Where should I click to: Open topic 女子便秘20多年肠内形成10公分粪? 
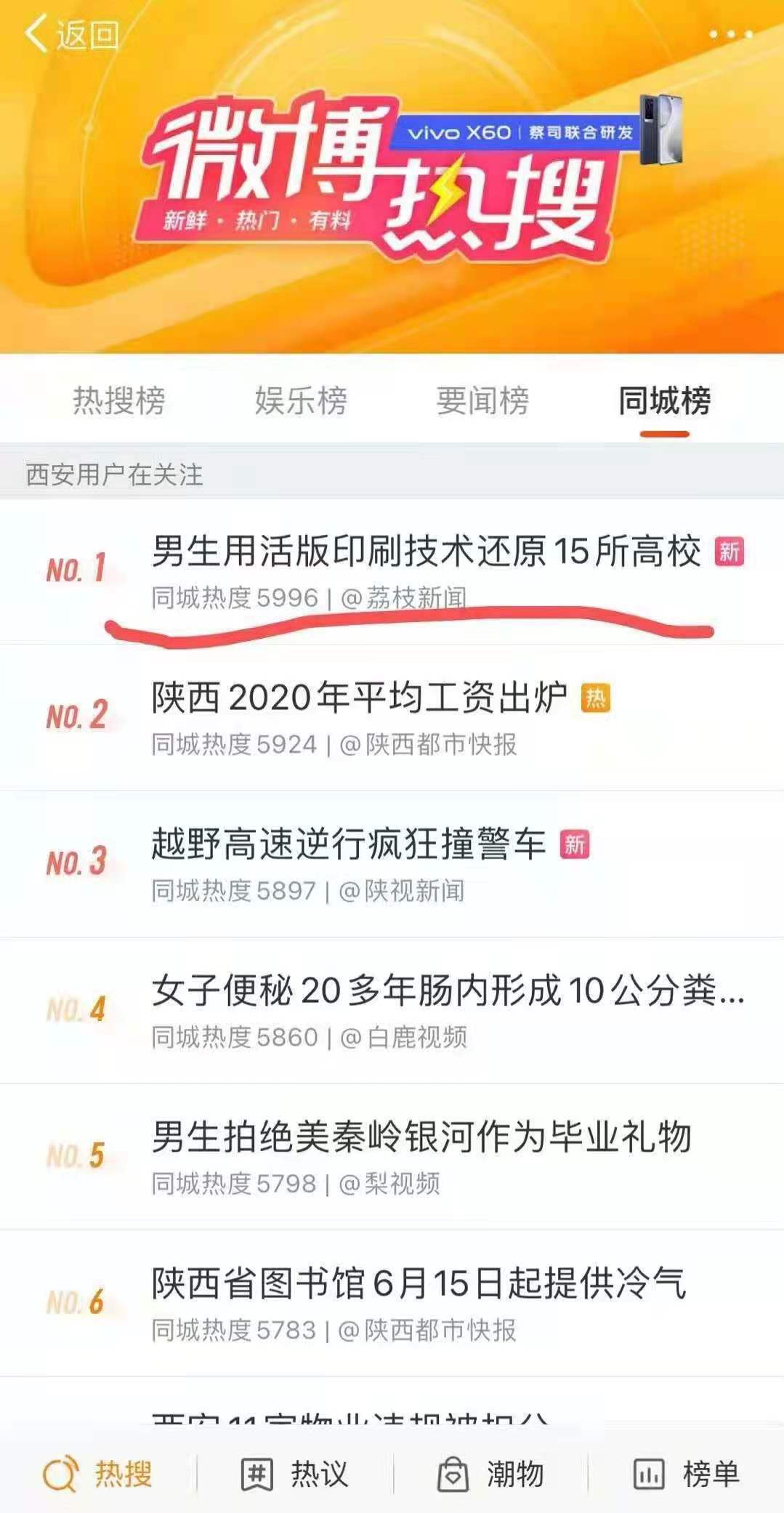point(447,990)
